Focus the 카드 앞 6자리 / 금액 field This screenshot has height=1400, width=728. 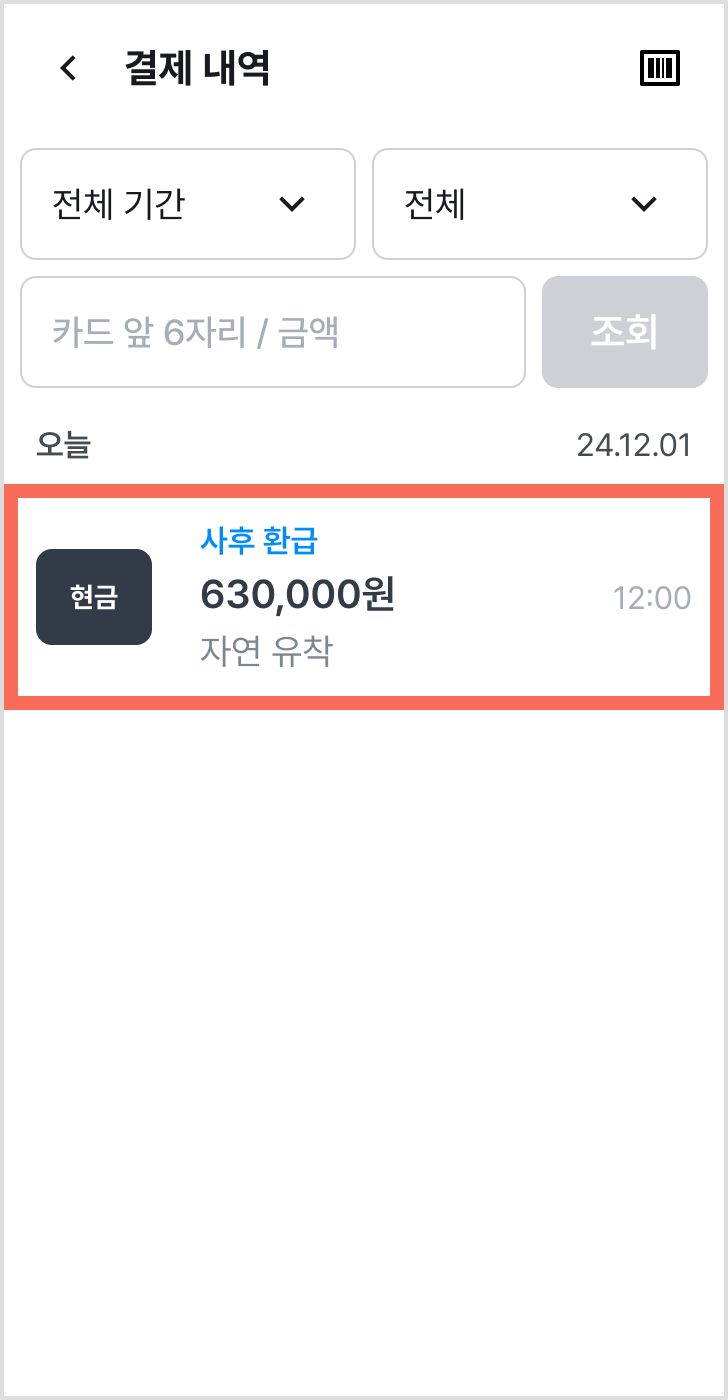(x=273, y=332)
